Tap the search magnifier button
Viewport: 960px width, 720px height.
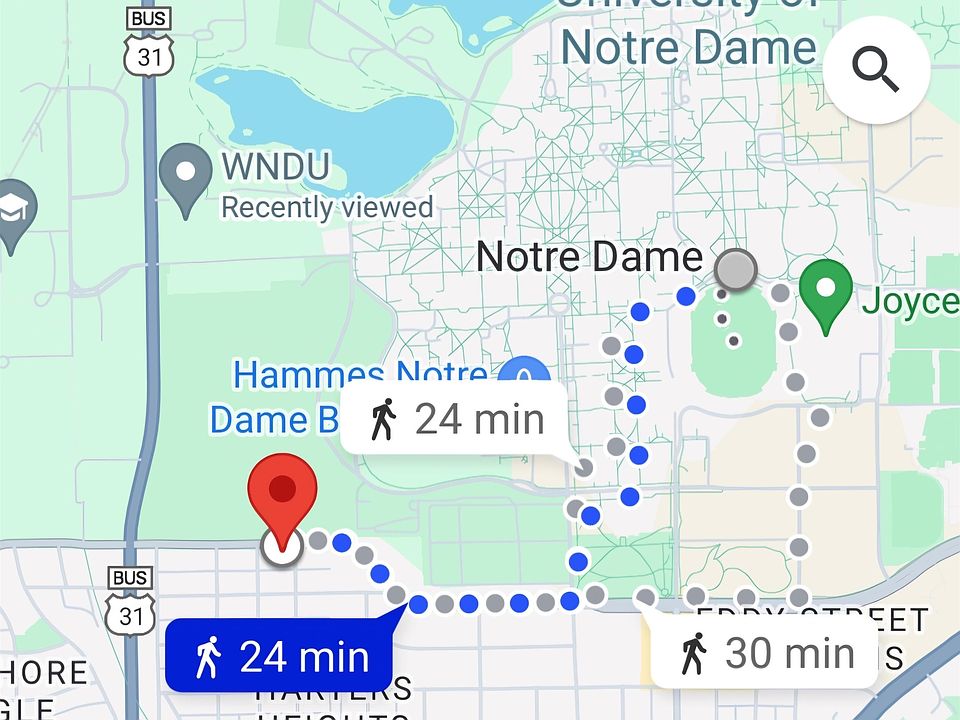(x=876, y=69)
